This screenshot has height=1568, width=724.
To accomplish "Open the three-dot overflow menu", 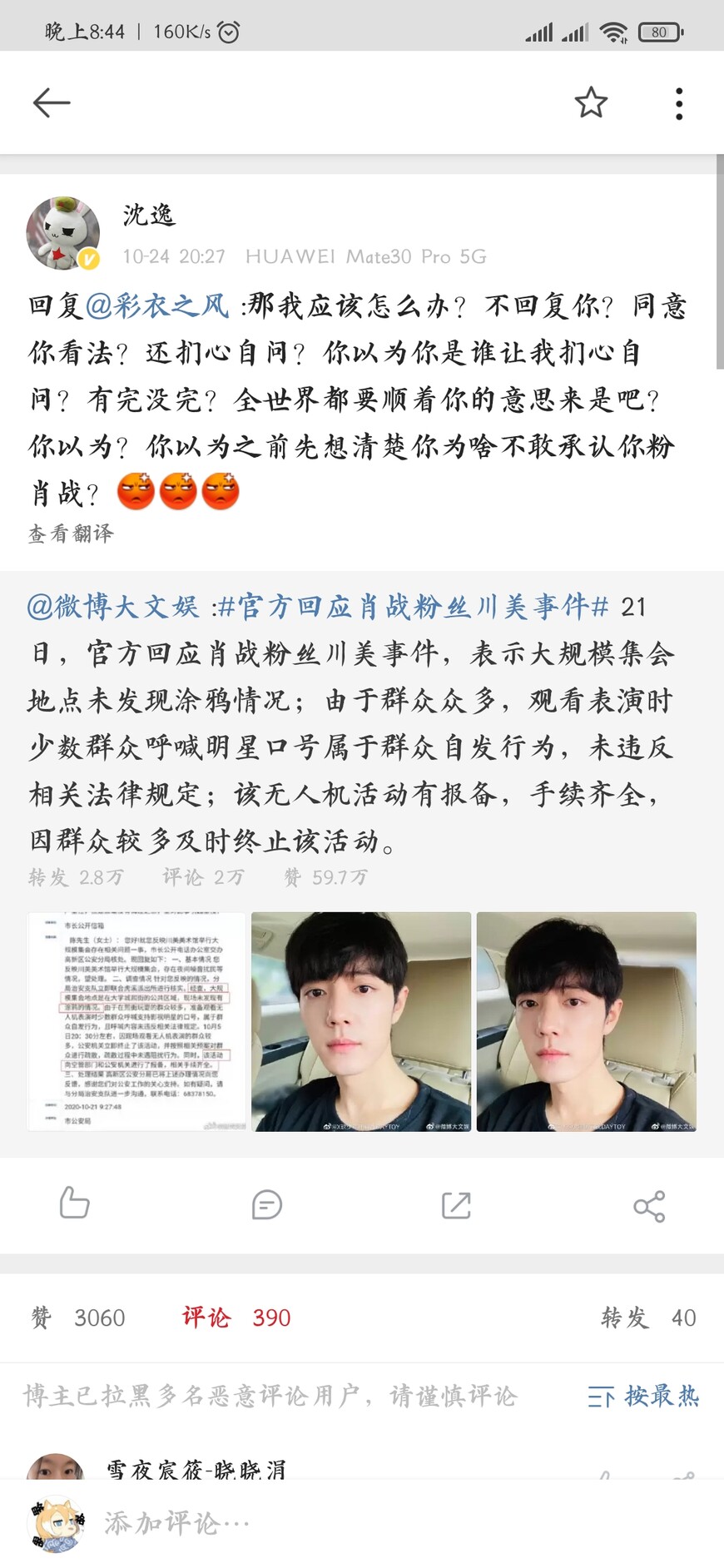I will [x=679, y=104].
